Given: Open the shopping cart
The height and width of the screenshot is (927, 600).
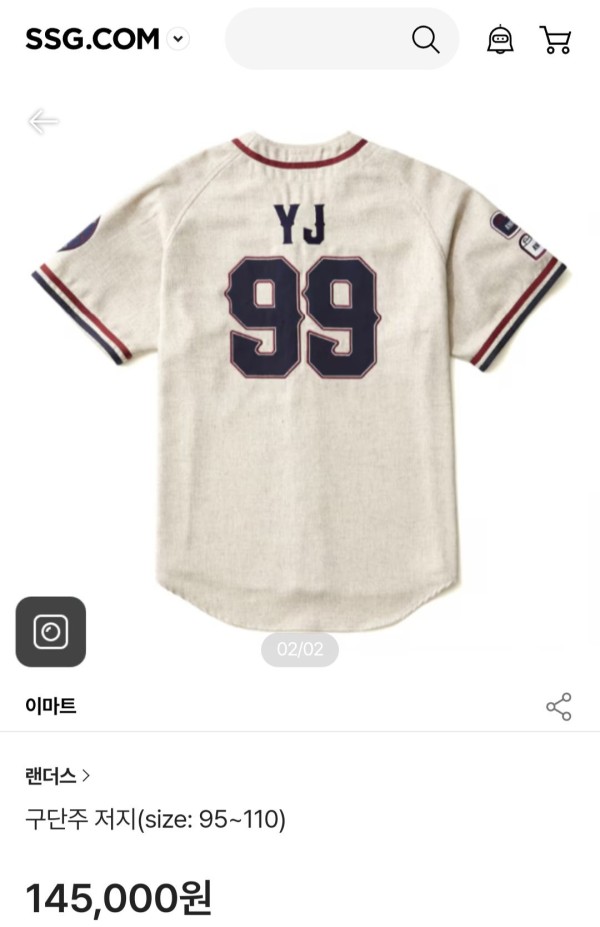Looking at the screenshot, I should 555,40.
